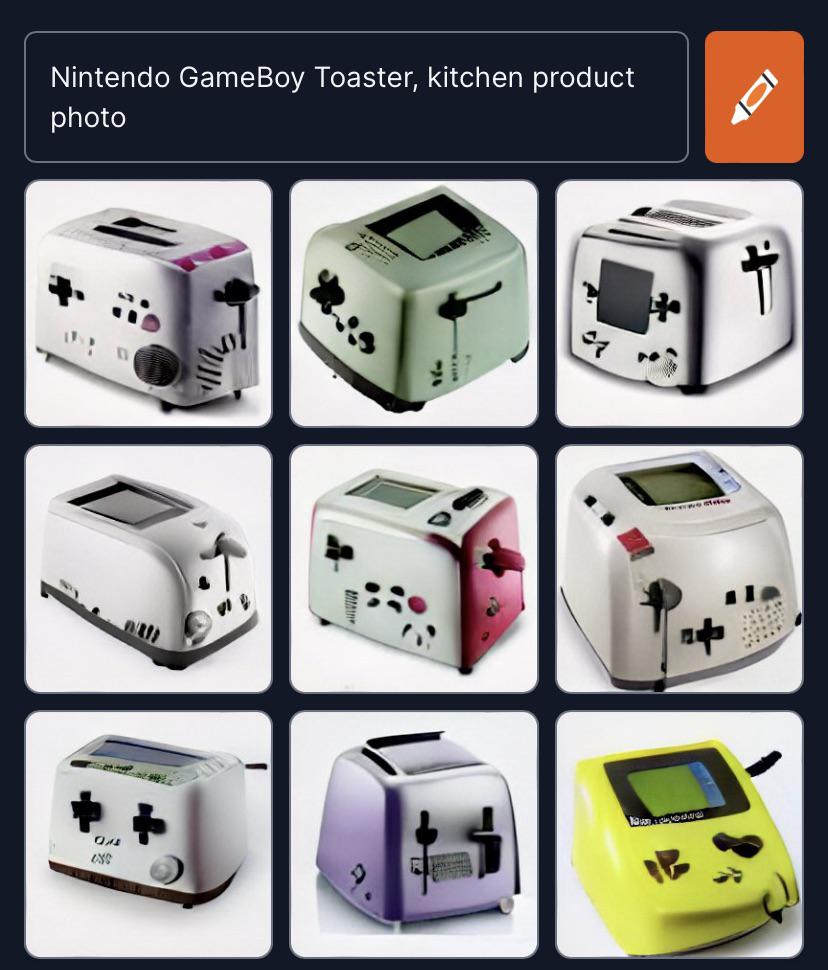The height and width of the screenshot is (970, 828).
Task: Open the beige toaster with speaker grille holes
Action: [x=679, y=568]
